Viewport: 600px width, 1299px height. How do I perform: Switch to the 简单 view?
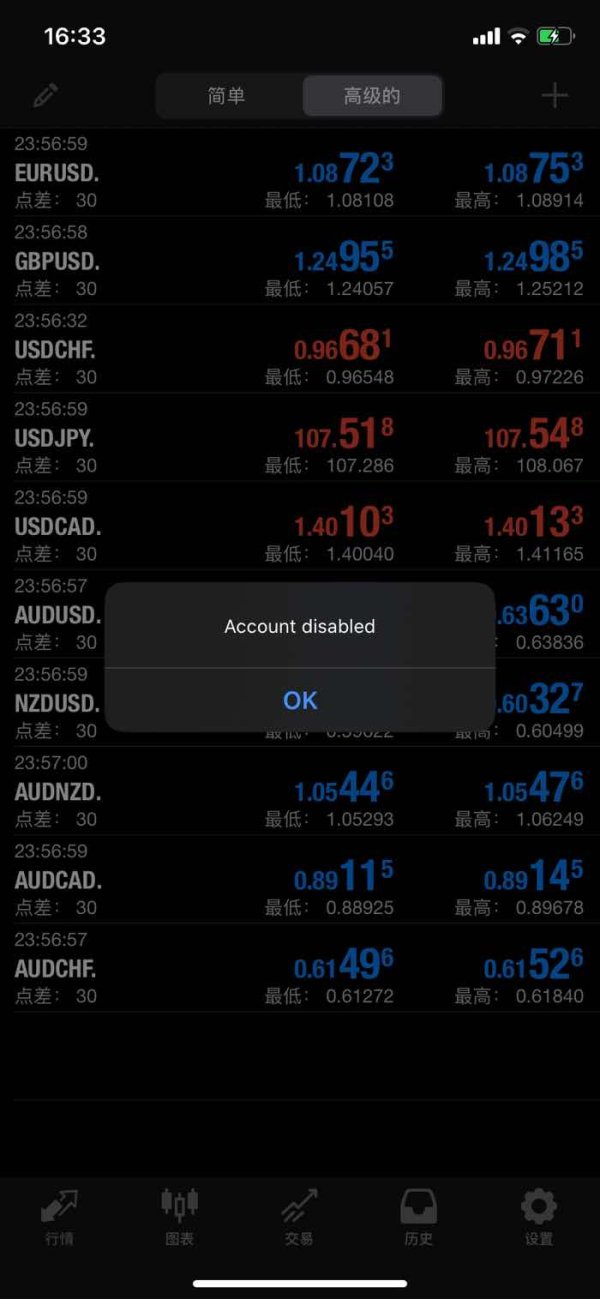[x=227, y=96]
